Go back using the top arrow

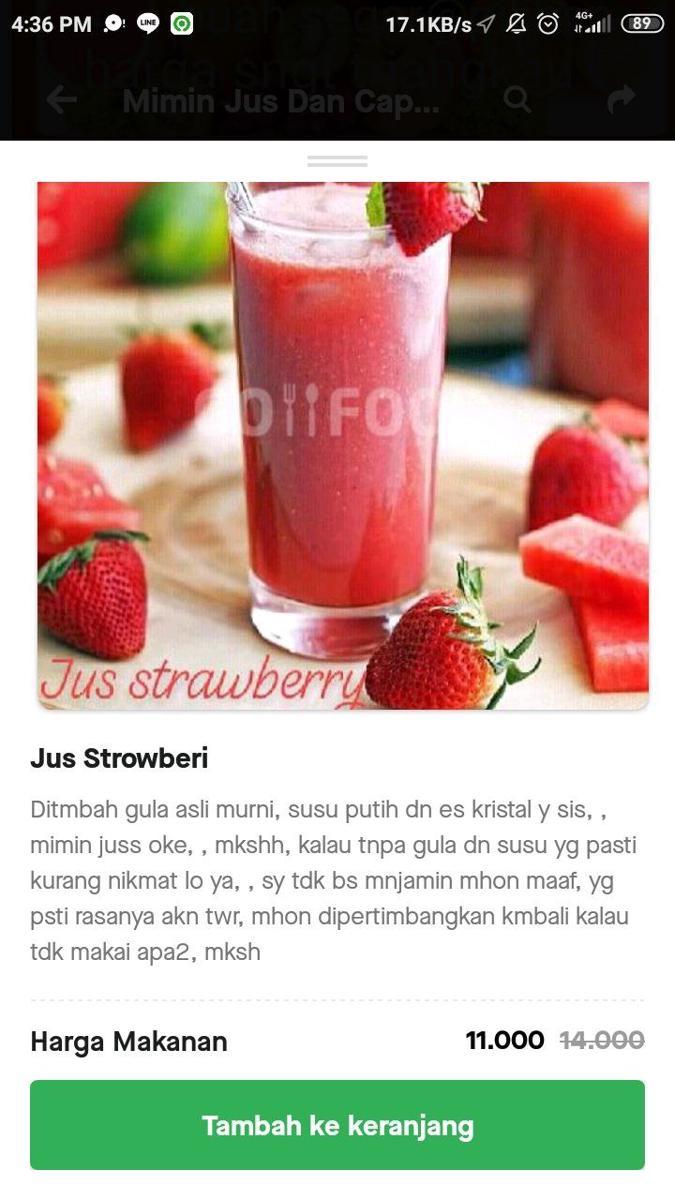[x=62, y=99]
